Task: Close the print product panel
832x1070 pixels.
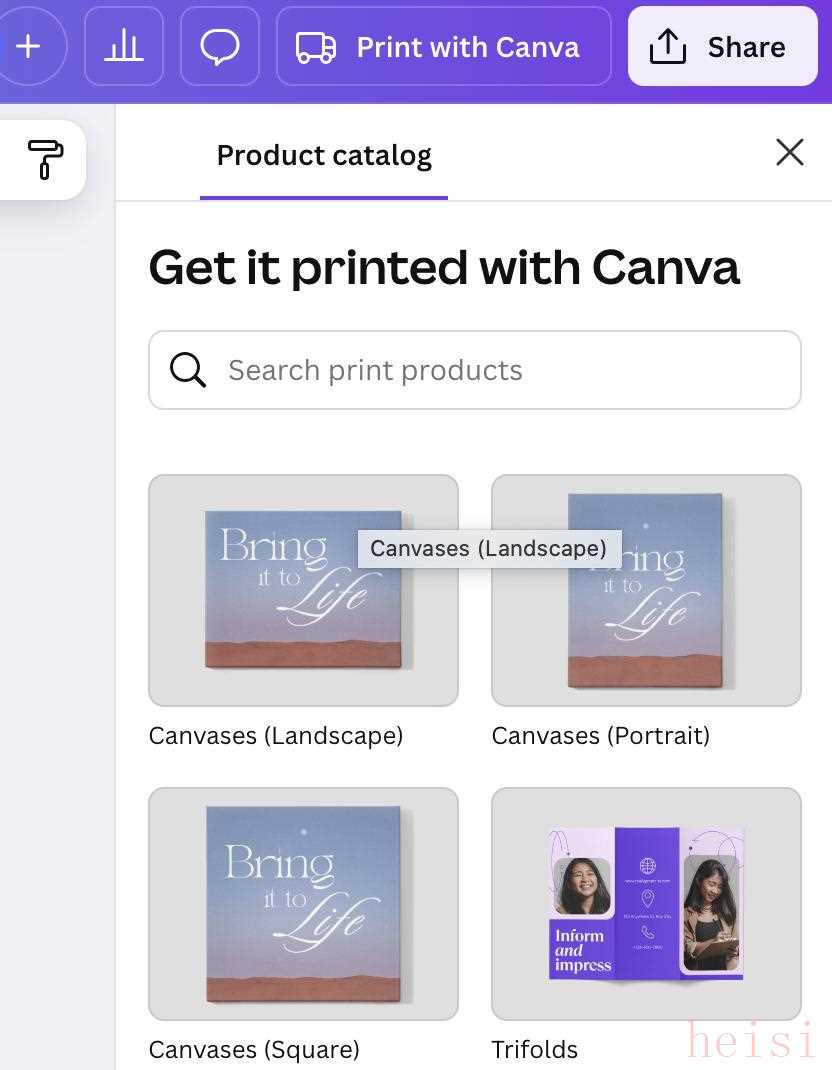Action: pyautogui.click(x=789, y=152)
